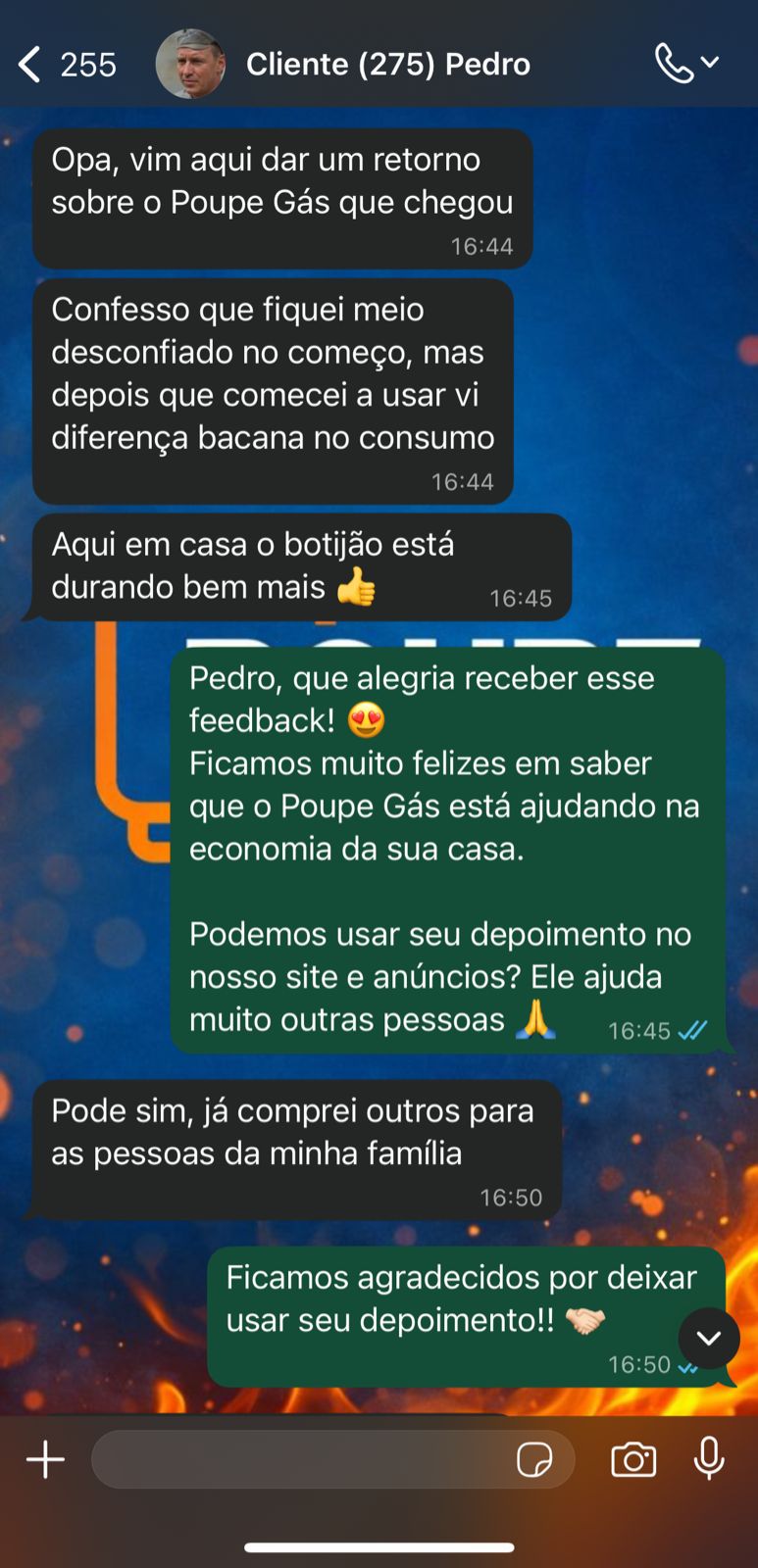The width and height of the screenshot is (758, 1568).
Task: Expand chat details by tapping the contact name header
Action: 389,63
